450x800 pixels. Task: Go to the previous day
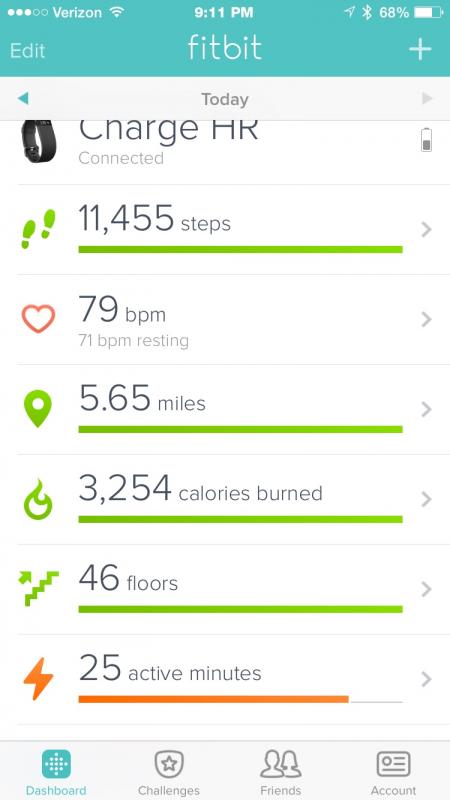[x=22, y=98]
